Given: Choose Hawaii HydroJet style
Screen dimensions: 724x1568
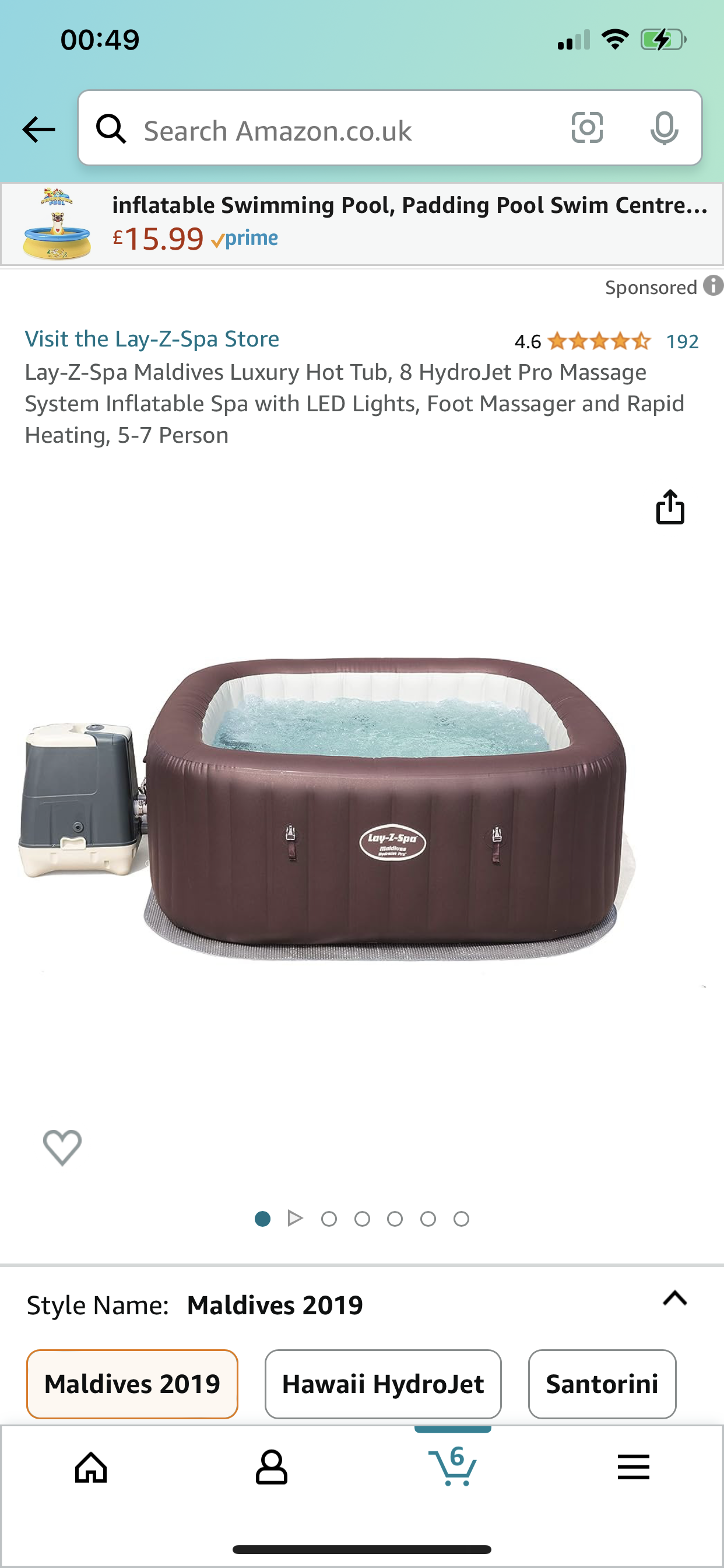Looking at the screenshot, I should pyautogui.click(x=382, y=1384).
